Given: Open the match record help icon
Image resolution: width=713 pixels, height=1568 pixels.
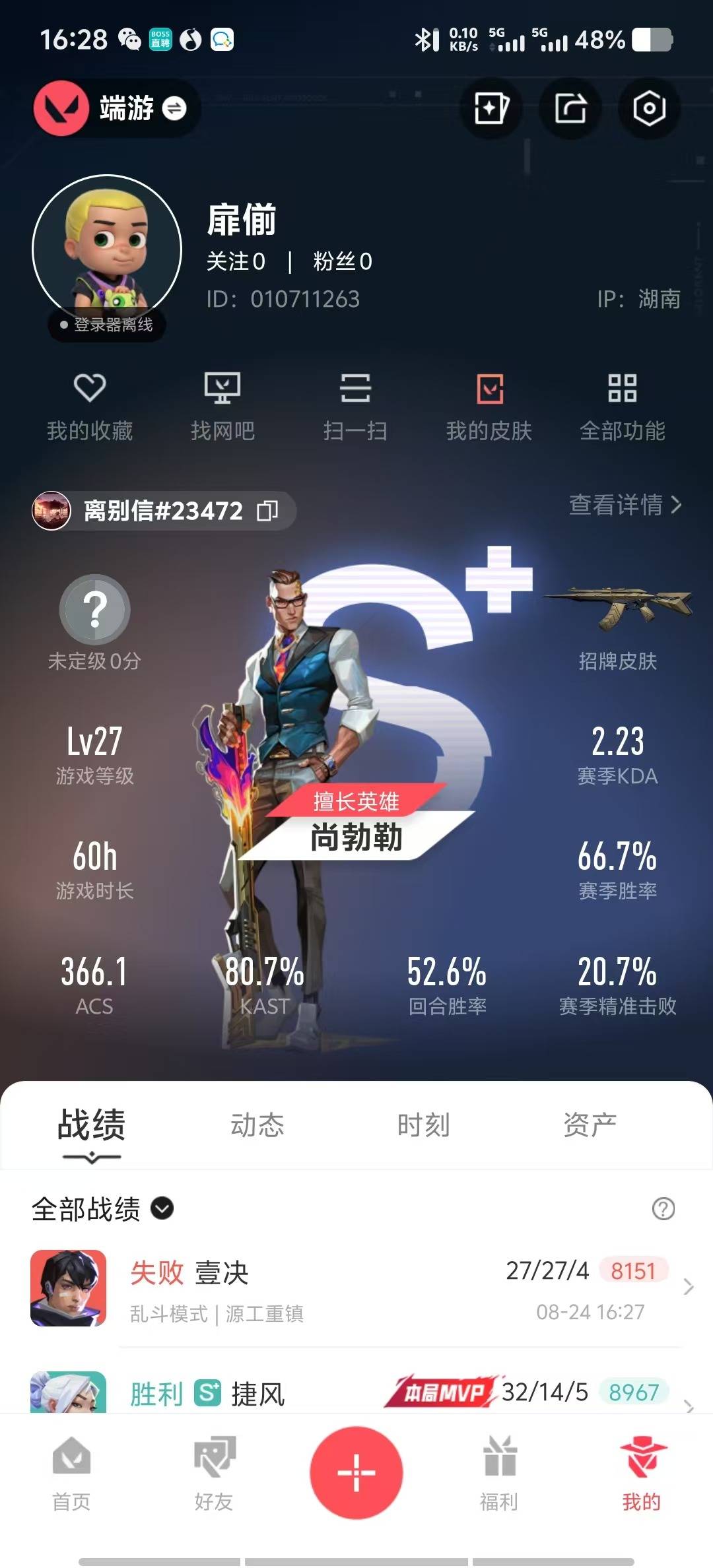Looking at the screenshot, I should click(663, 1209).
